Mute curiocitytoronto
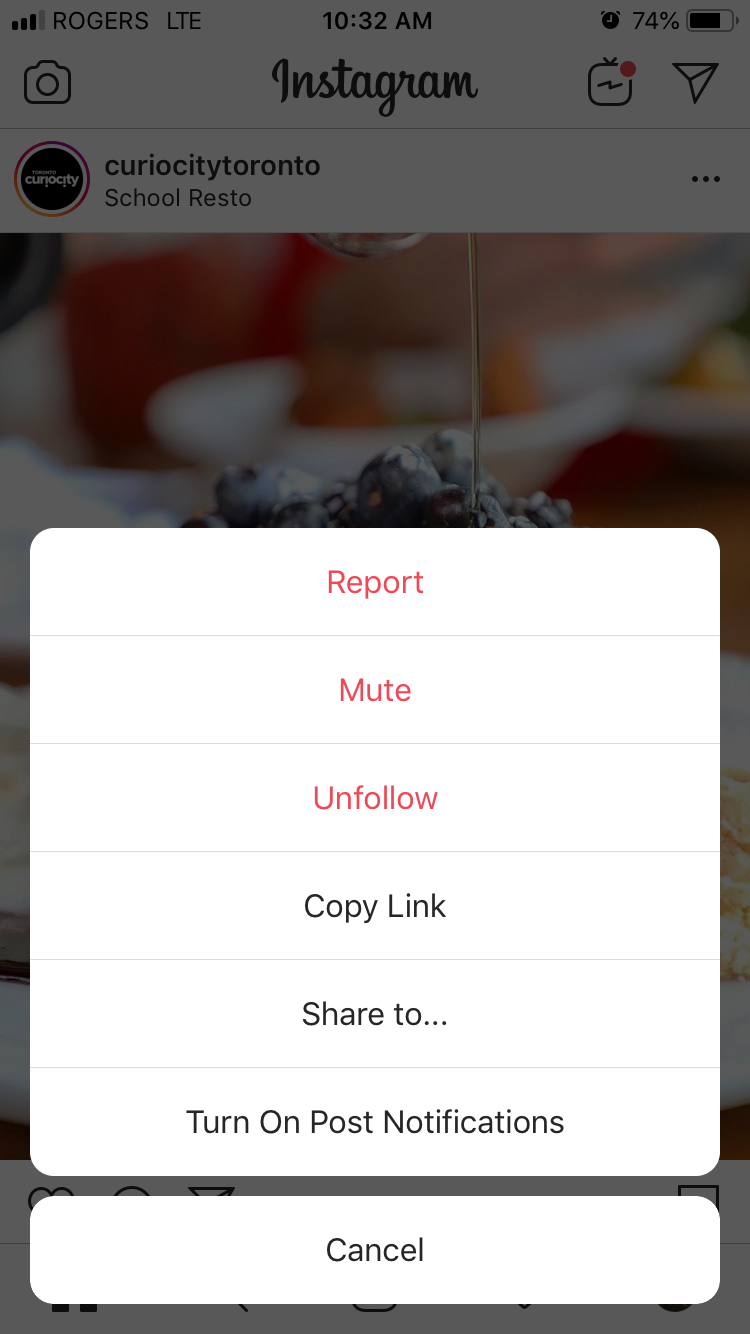 pyautogui.click(x=375, y=690)
